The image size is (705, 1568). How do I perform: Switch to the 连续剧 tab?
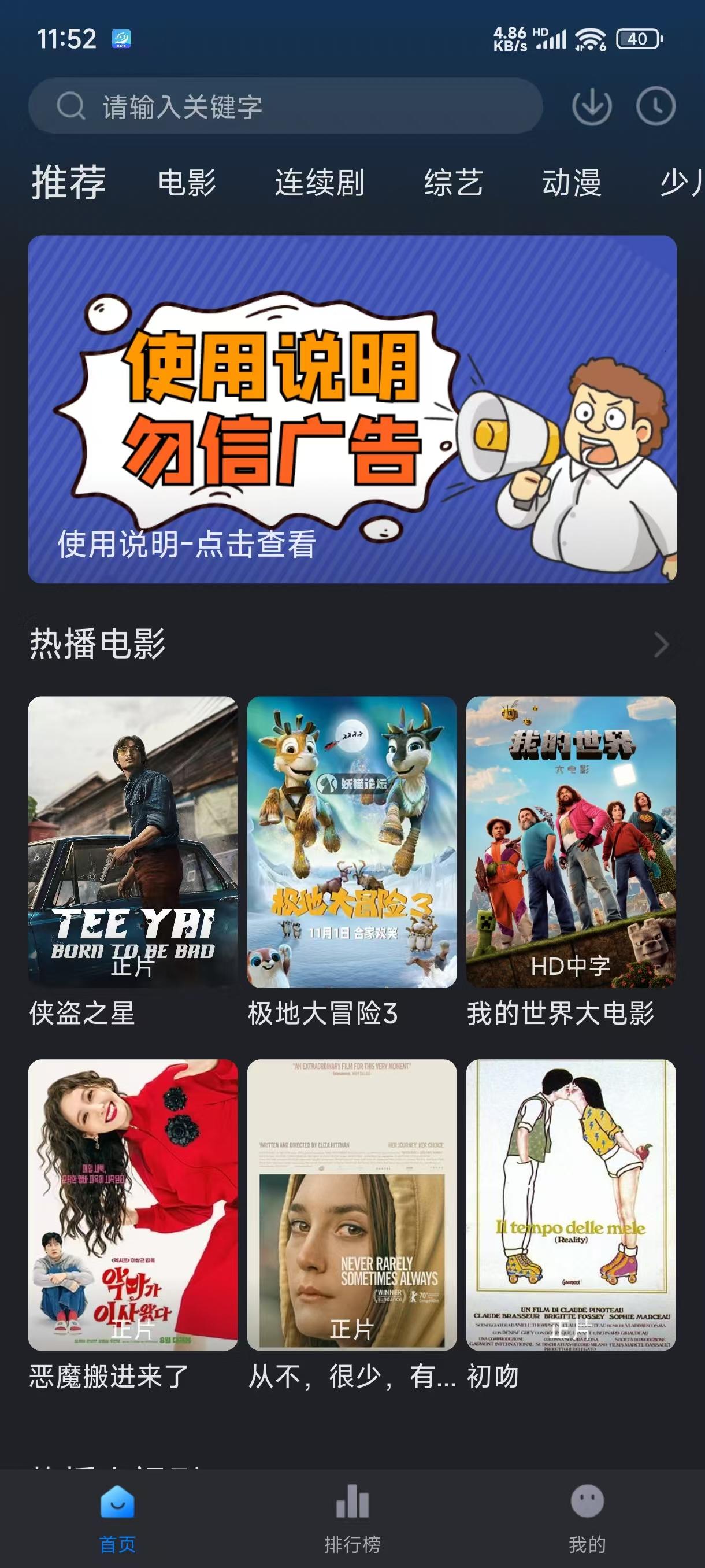[320, 183]
